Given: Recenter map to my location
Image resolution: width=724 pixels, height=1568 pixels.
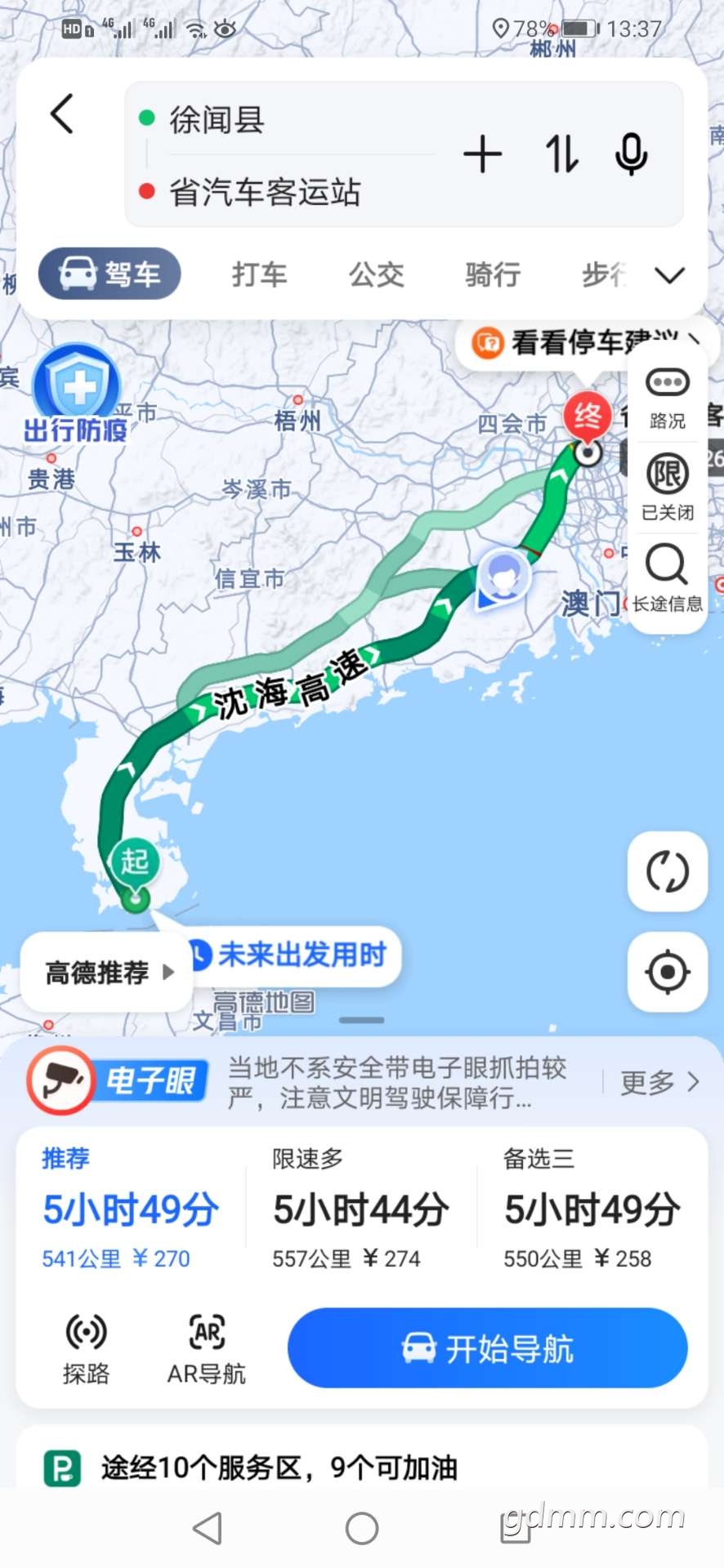Looking at the screenshot, I should tap(667, 972).
